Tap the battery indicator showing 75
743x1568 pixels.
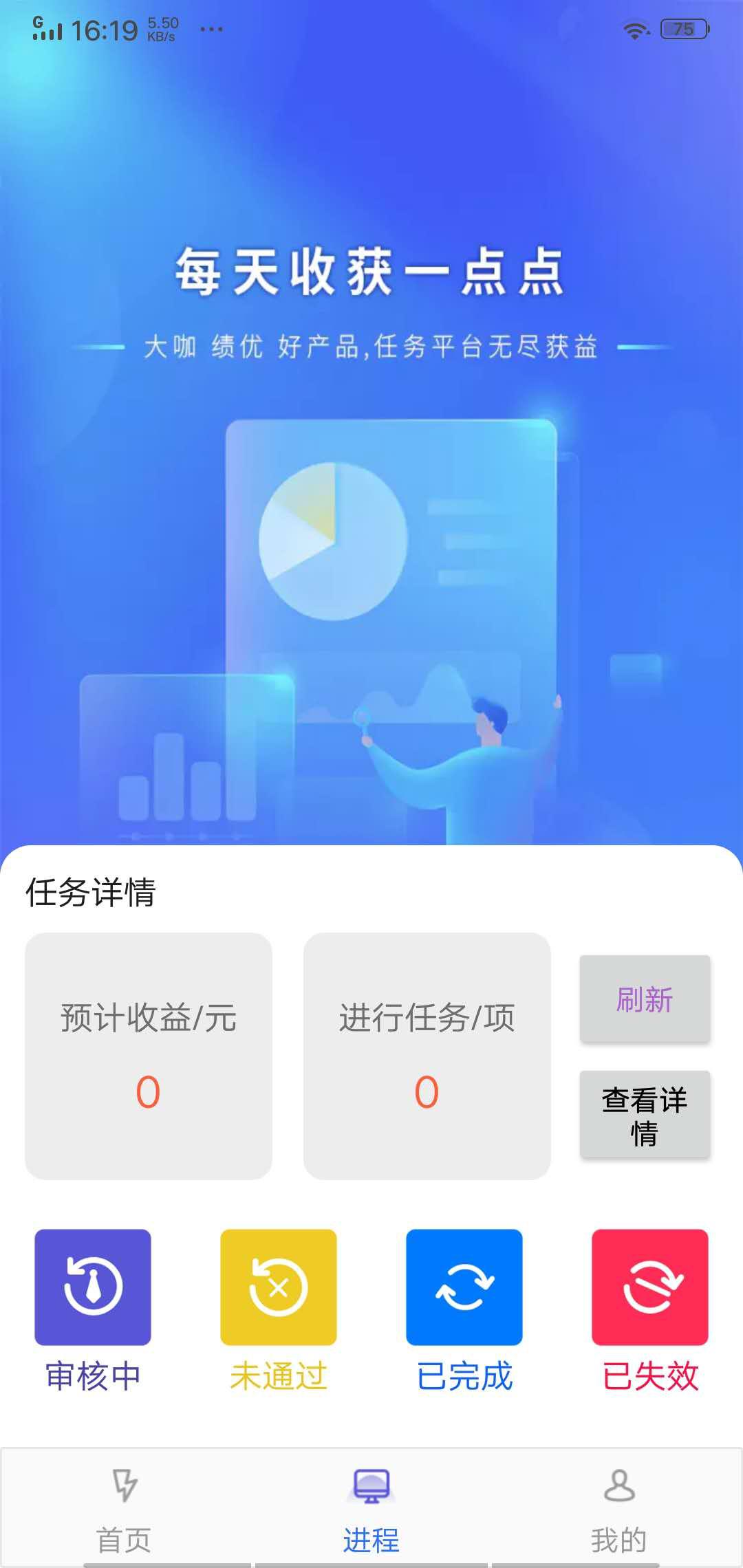pyautogui.click(x=683, y=28)
